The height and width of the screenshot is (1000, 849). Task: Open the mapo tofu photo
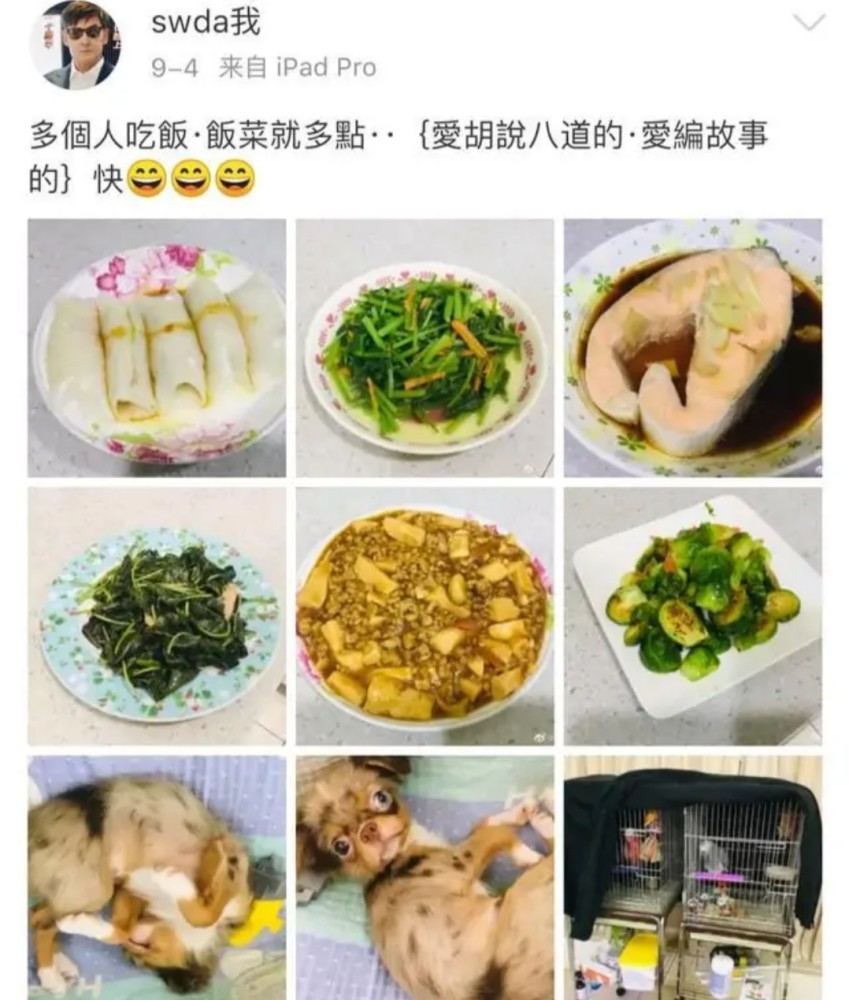point(425,616)
